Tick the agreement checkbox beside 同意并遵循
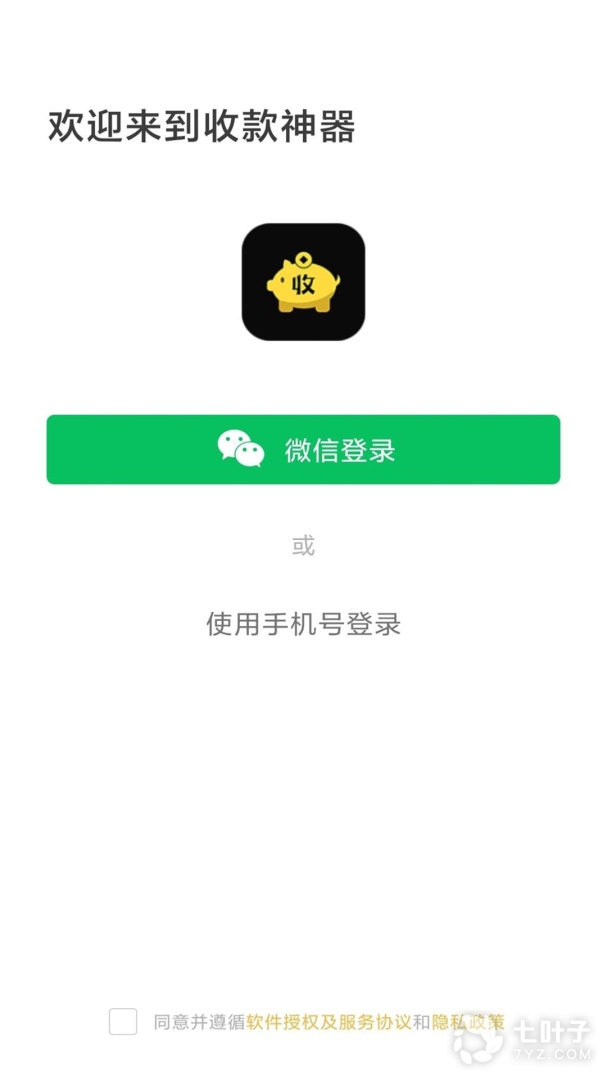Screen dimensions: 607x1080 [x=123, y=1022]
